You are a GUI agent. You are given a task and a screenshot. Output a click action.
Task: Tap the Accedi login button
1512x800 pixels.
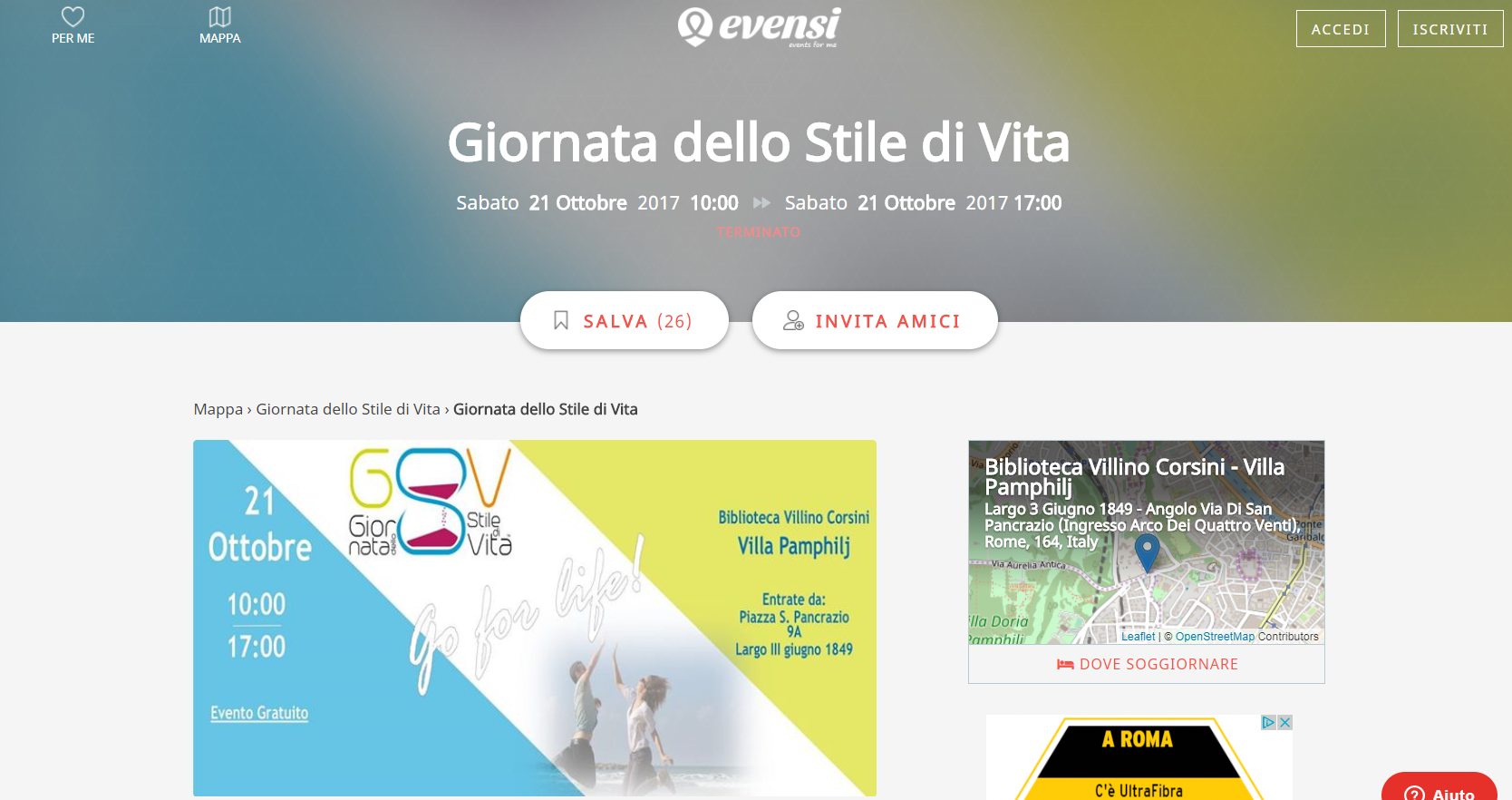1340,29
